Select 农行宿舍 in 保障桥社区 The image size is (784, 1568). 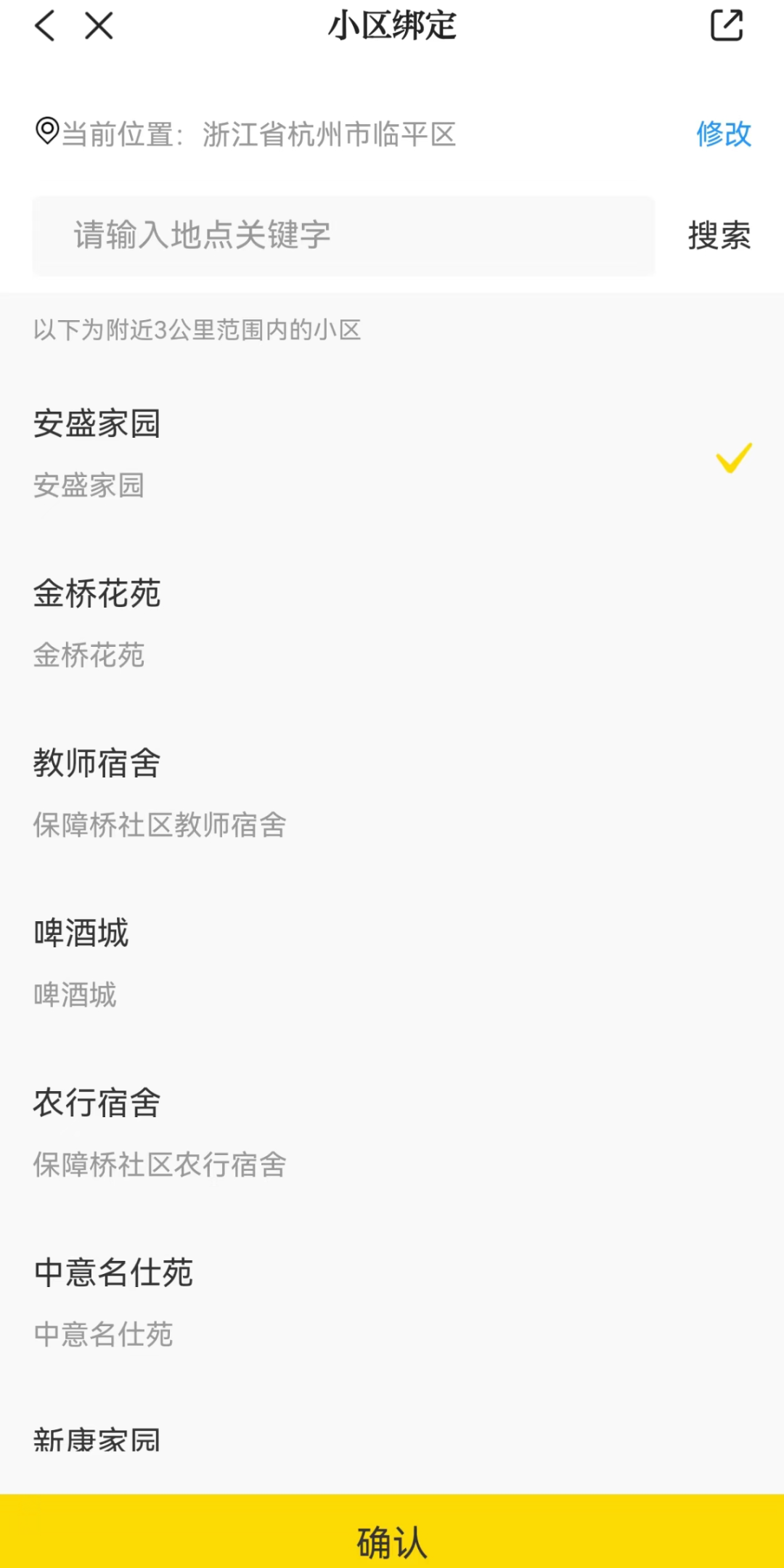(392, 1133)
